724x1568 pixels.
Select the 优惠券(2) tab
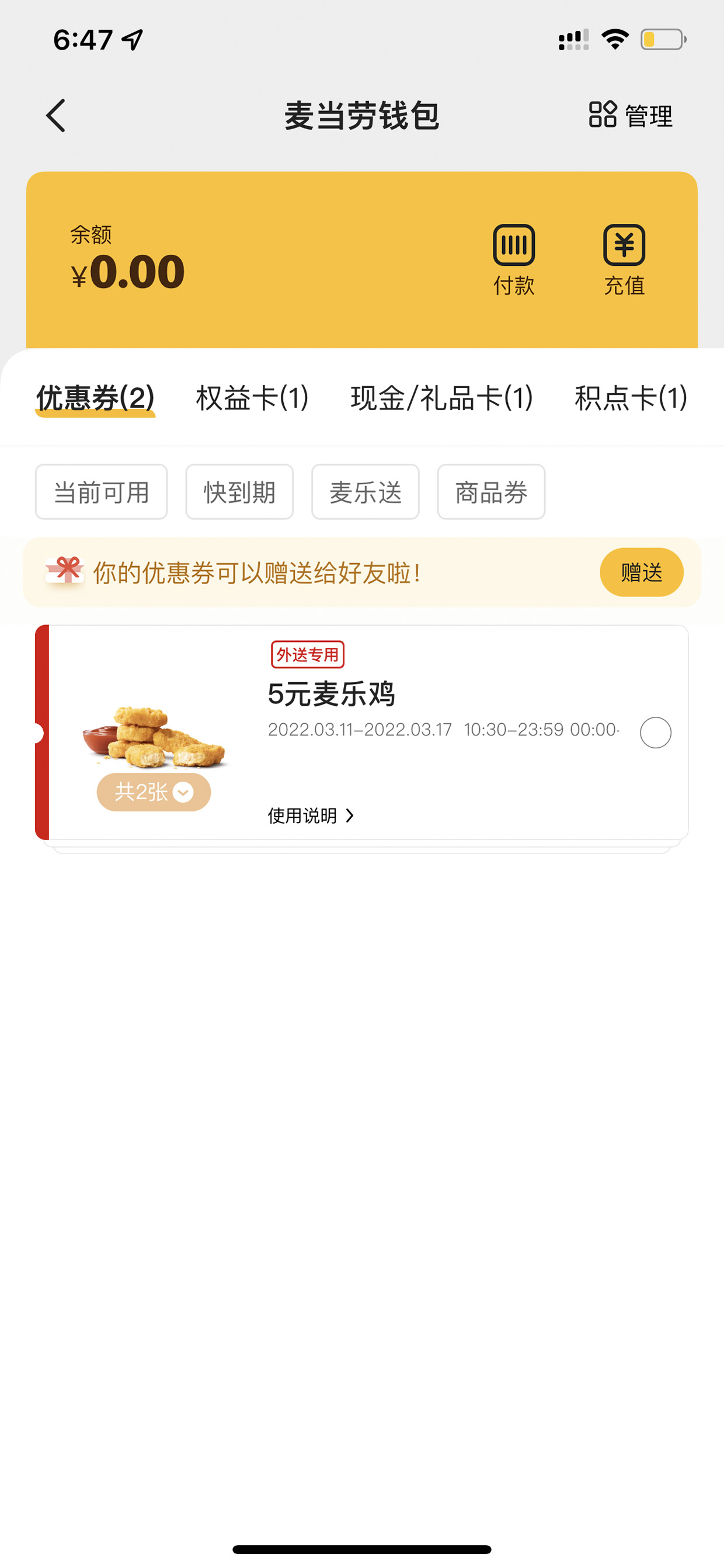pyautogui.click(x=95, y=398)
